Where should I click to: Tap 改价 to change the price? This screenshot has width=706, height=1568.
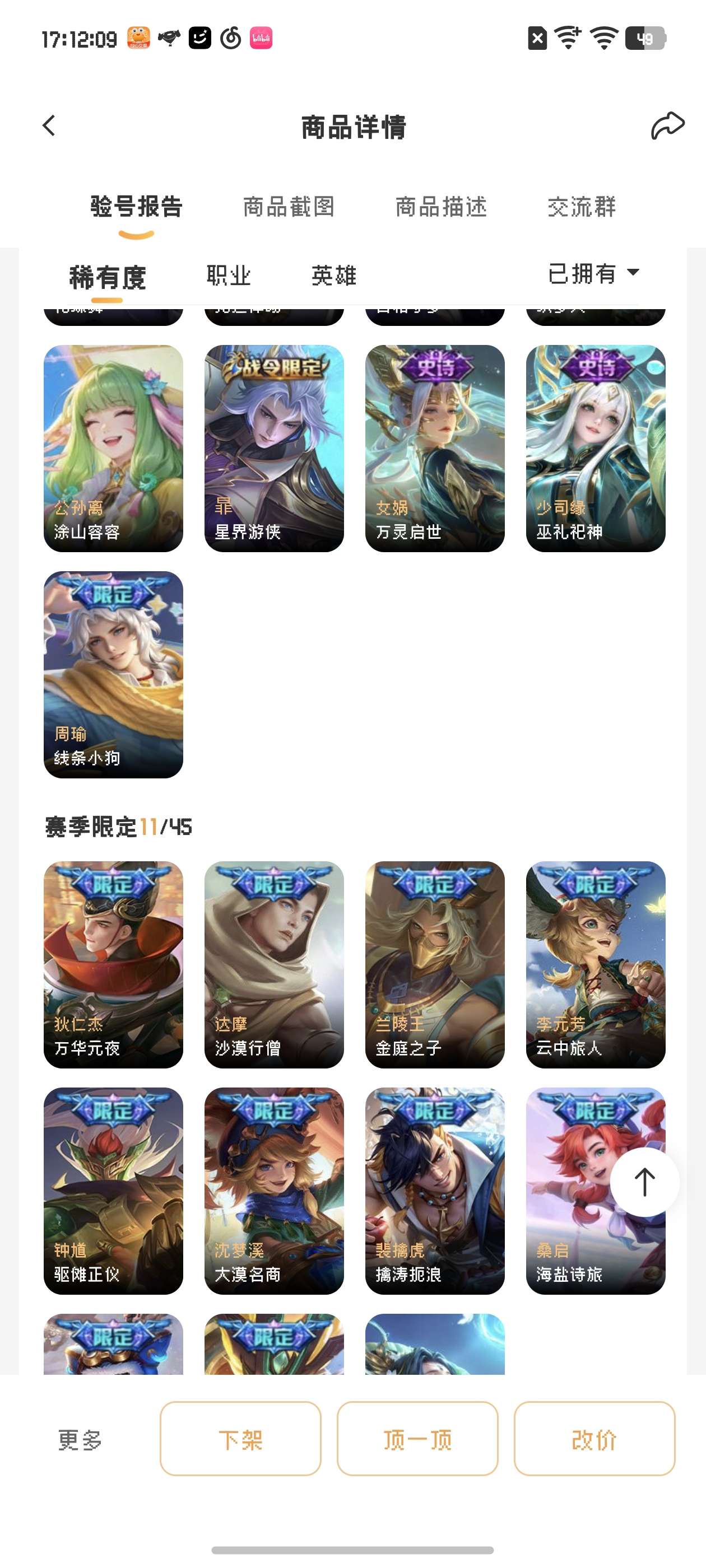coord(594,1439)
